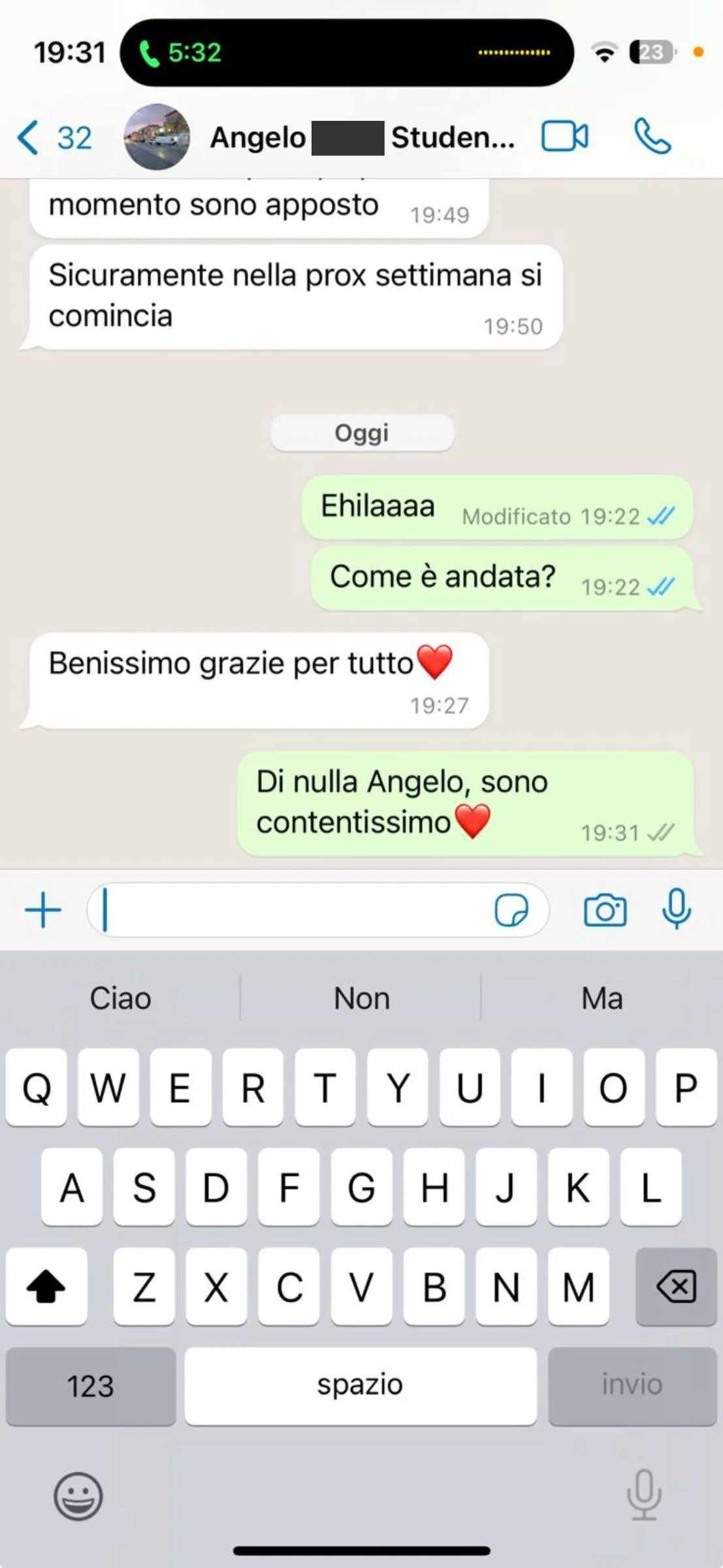Open Angelo's contact profile picture
723x1568 pixels.
[157, 137]
